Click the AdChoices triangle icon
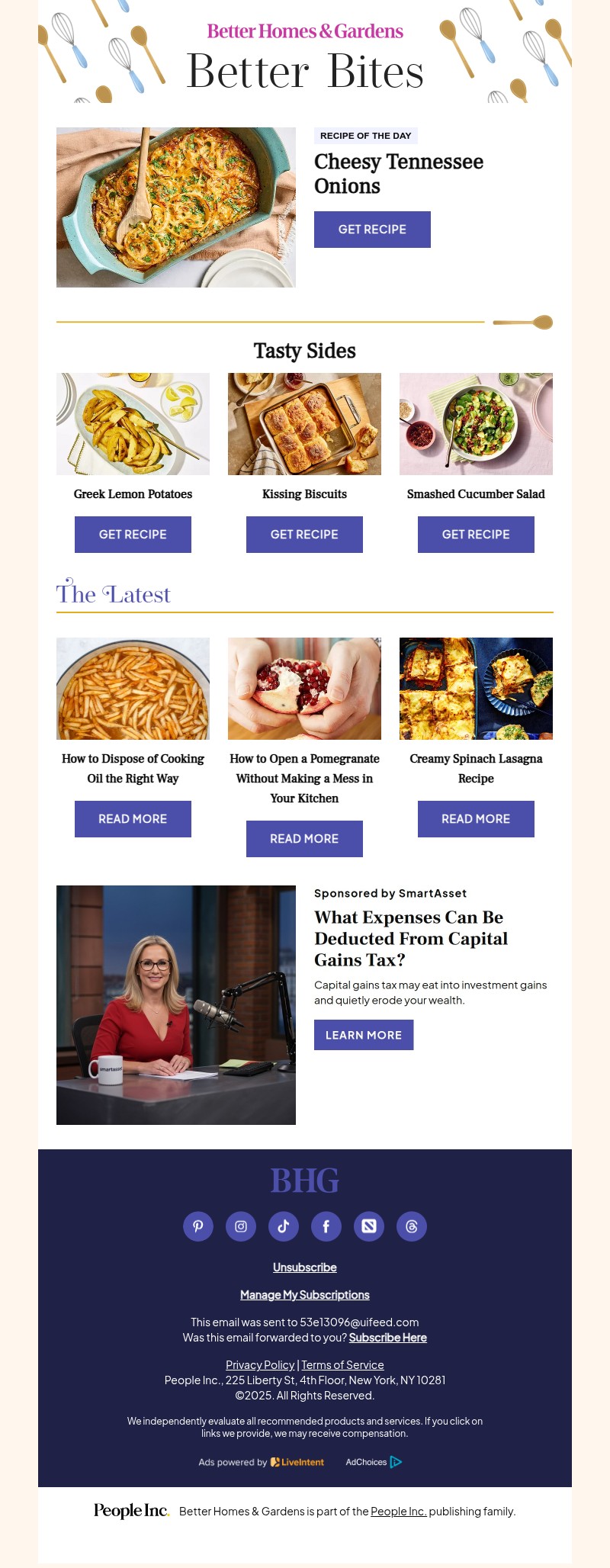The height and width of the screenshot is (1568, 610). (396, 1462)
